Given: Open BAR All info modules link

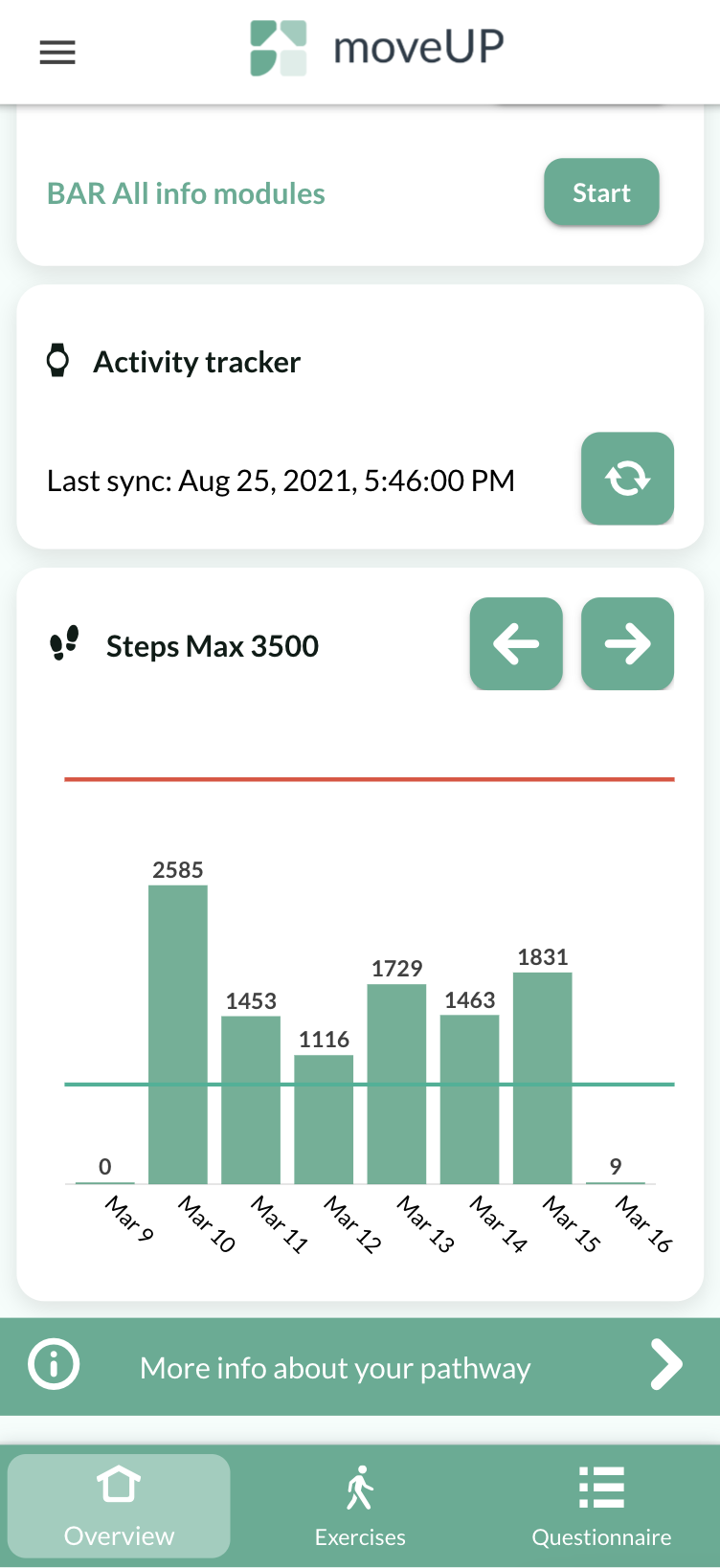Looking at the screenshot, I should click(186, 193).
